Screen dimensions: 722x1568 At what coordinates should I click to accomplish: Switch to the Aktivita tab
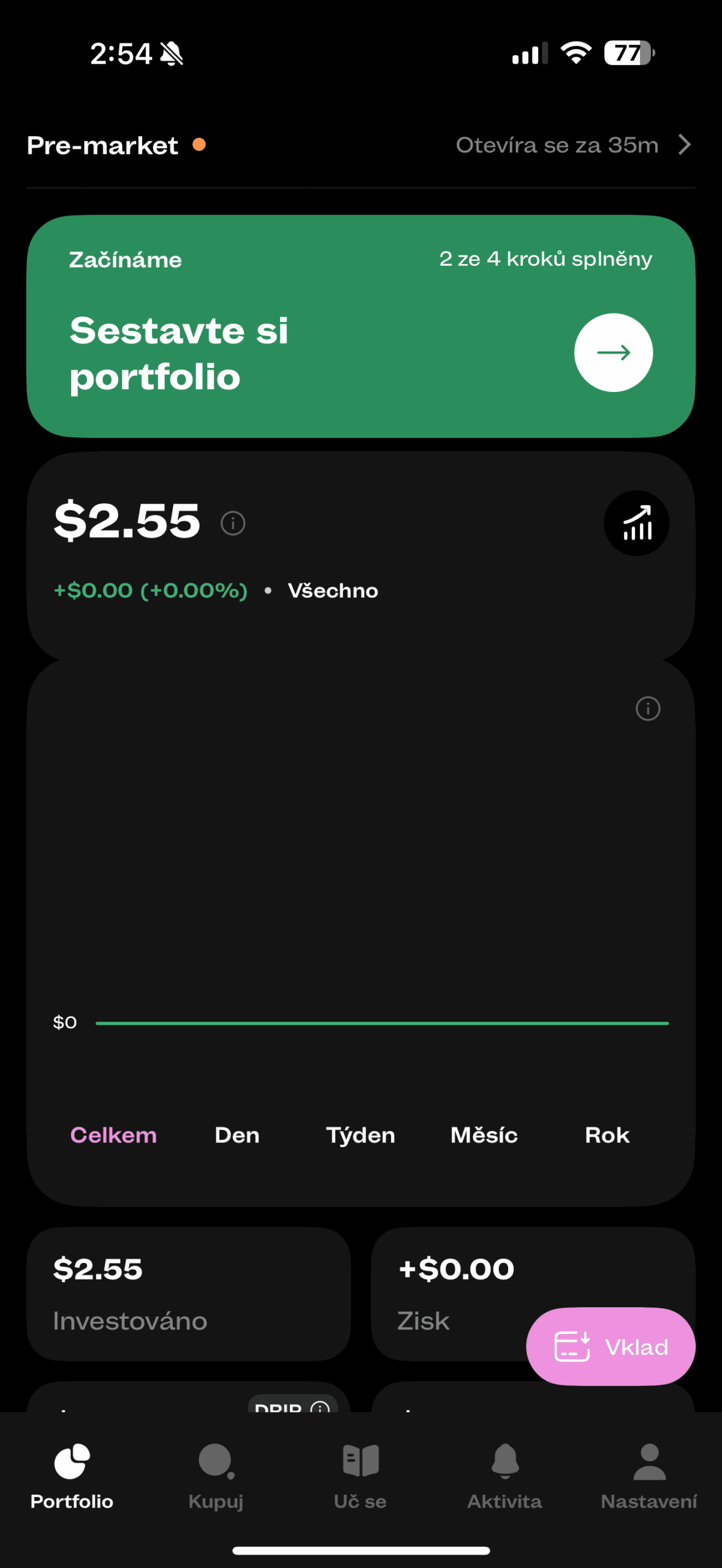[504, 1475]
